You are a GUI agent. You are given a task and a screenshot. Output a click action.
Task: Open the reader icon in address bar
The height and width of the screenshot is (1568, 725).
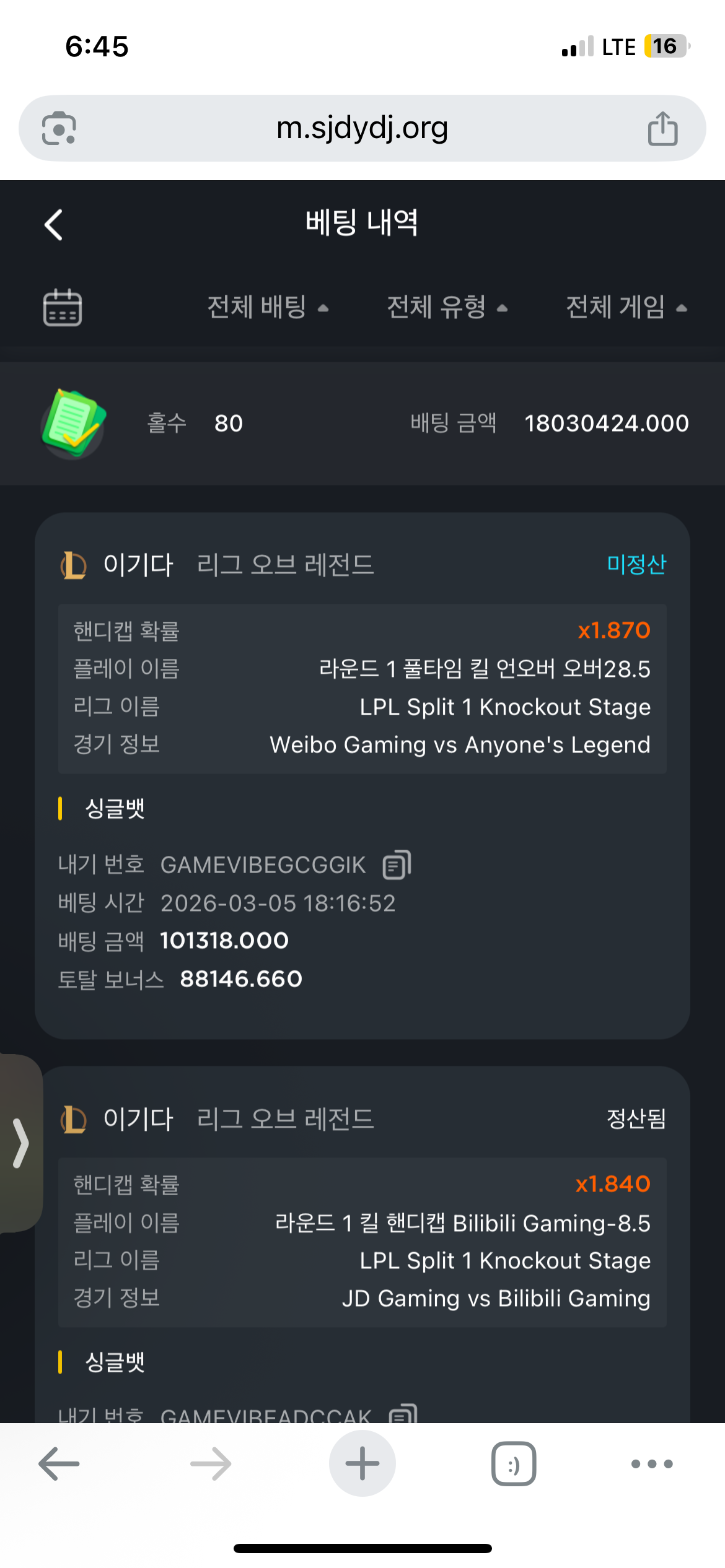[x=59, y=129]
